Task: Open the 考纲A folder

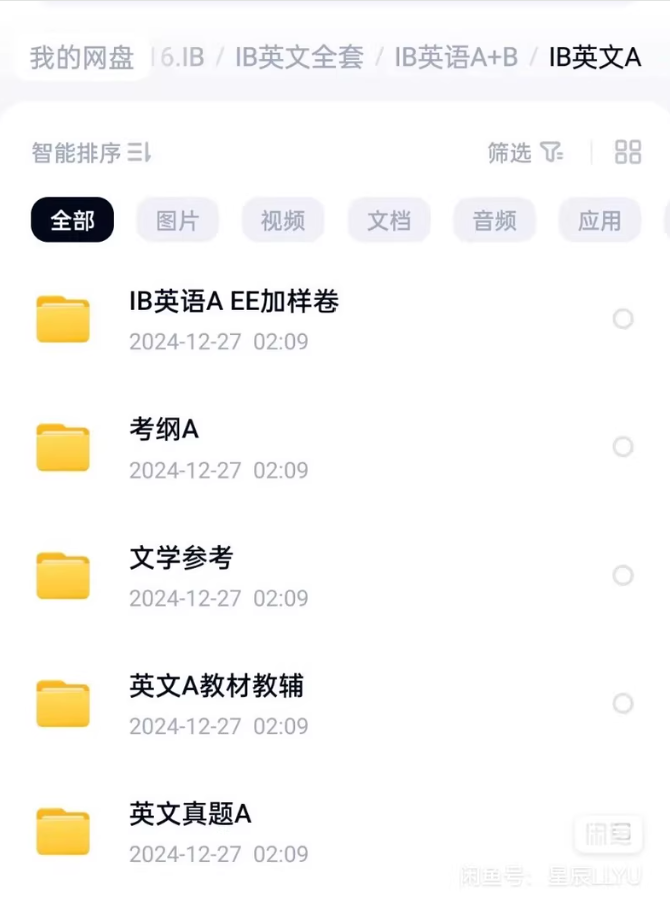Action: click(x=164, y=430)
